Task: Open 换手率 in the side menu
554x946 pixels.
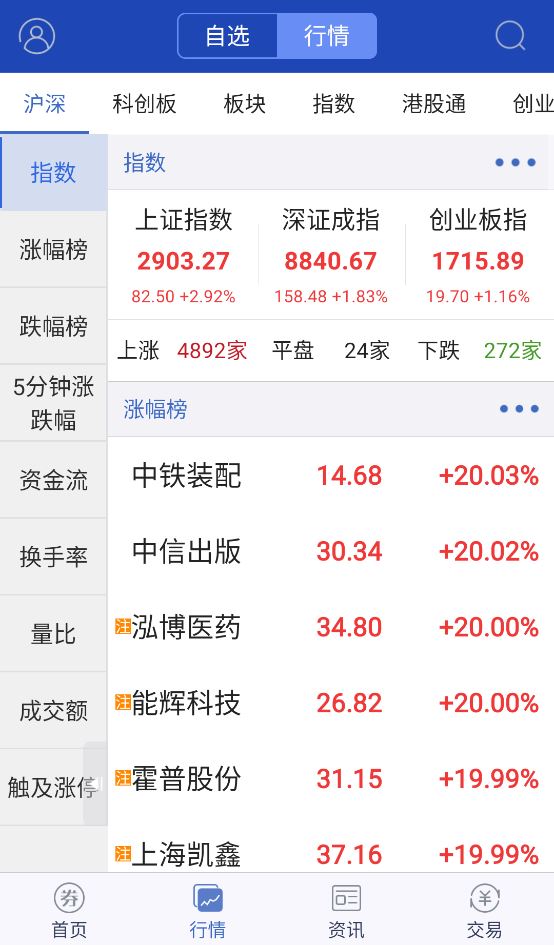Action: (54, 557)
